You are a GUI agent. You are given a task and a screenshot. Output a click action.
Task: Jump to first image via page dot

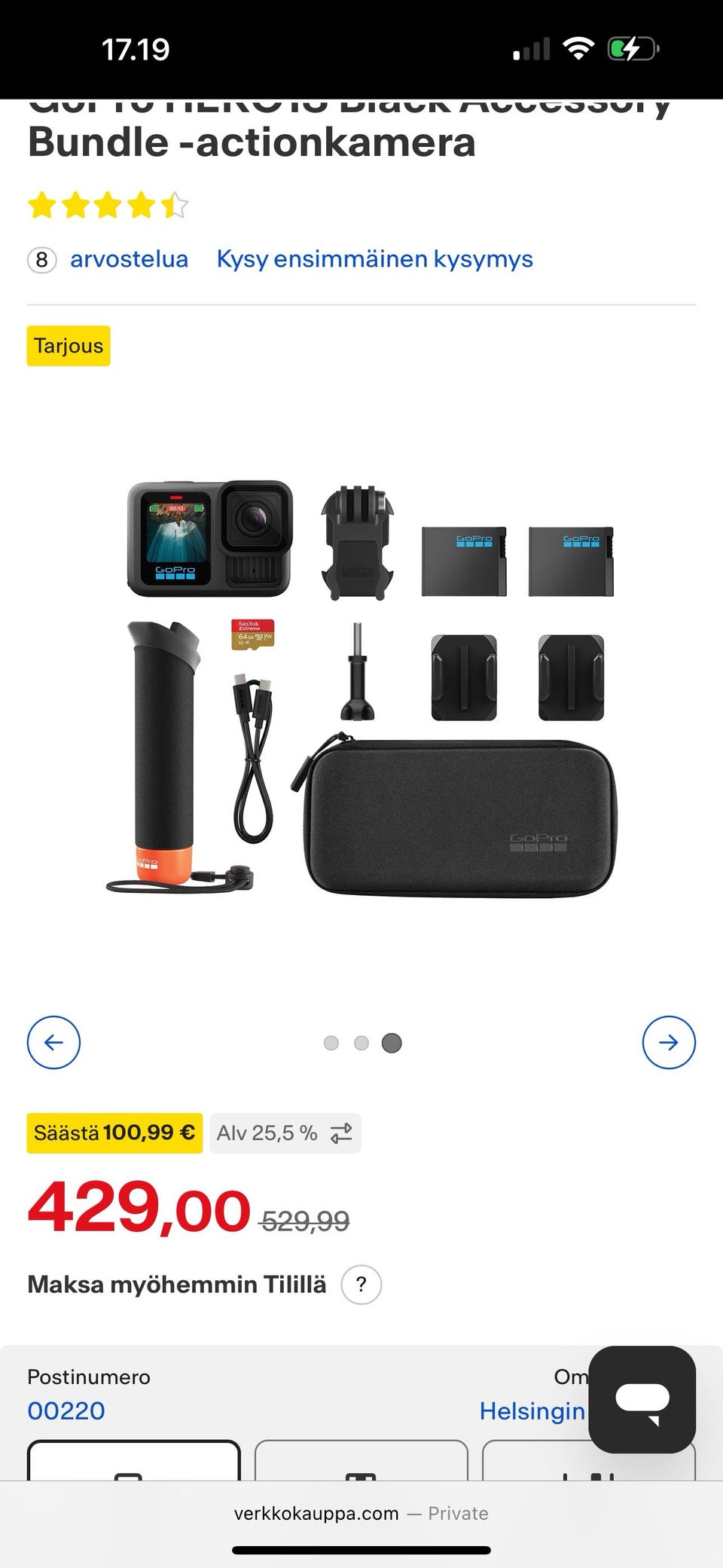(331, 1043)
